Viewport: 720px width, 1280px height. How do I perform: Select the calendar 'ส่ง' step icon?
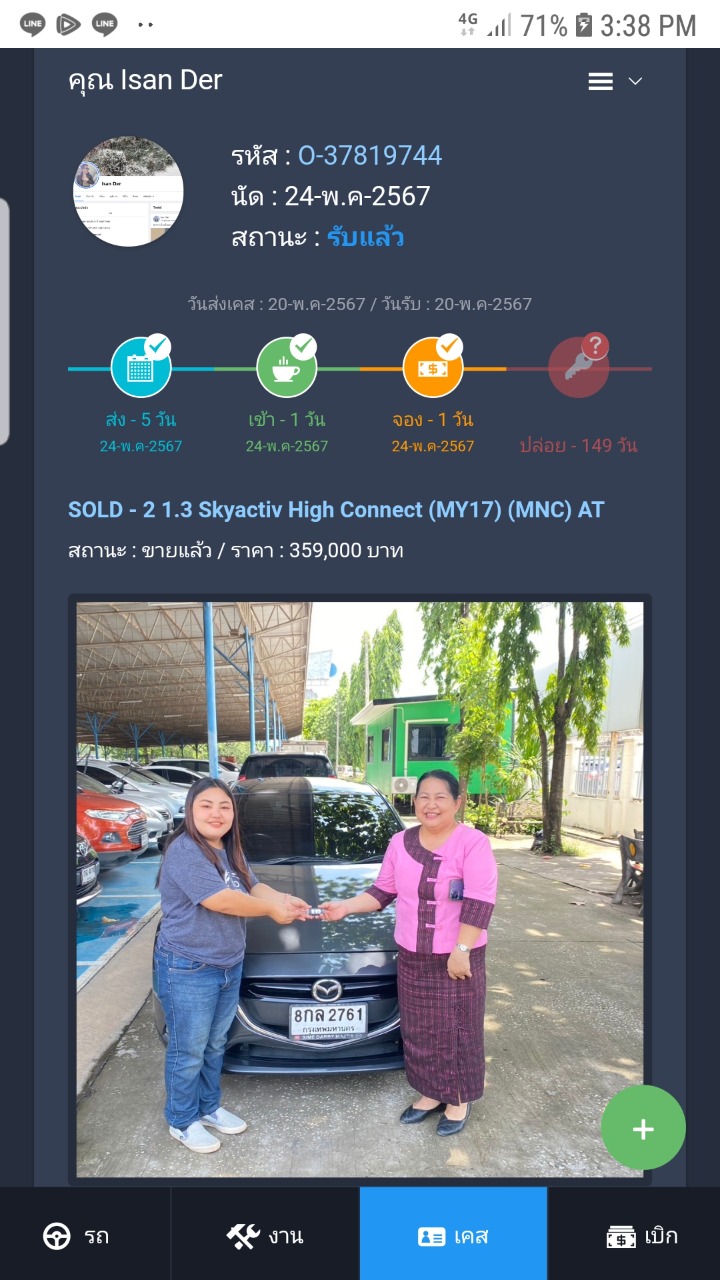(141, 366)
